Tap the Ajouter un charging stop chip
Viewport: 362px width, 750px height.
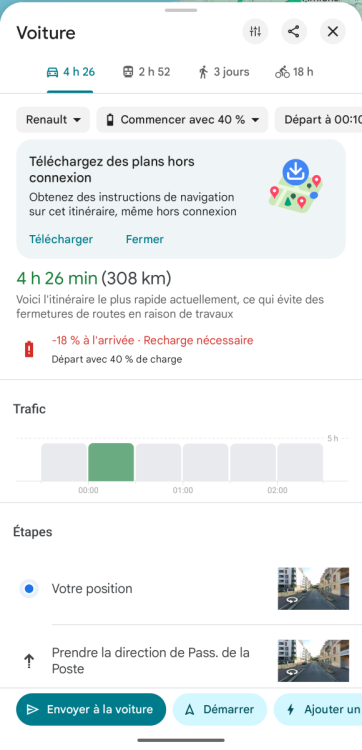pos(318,709)
